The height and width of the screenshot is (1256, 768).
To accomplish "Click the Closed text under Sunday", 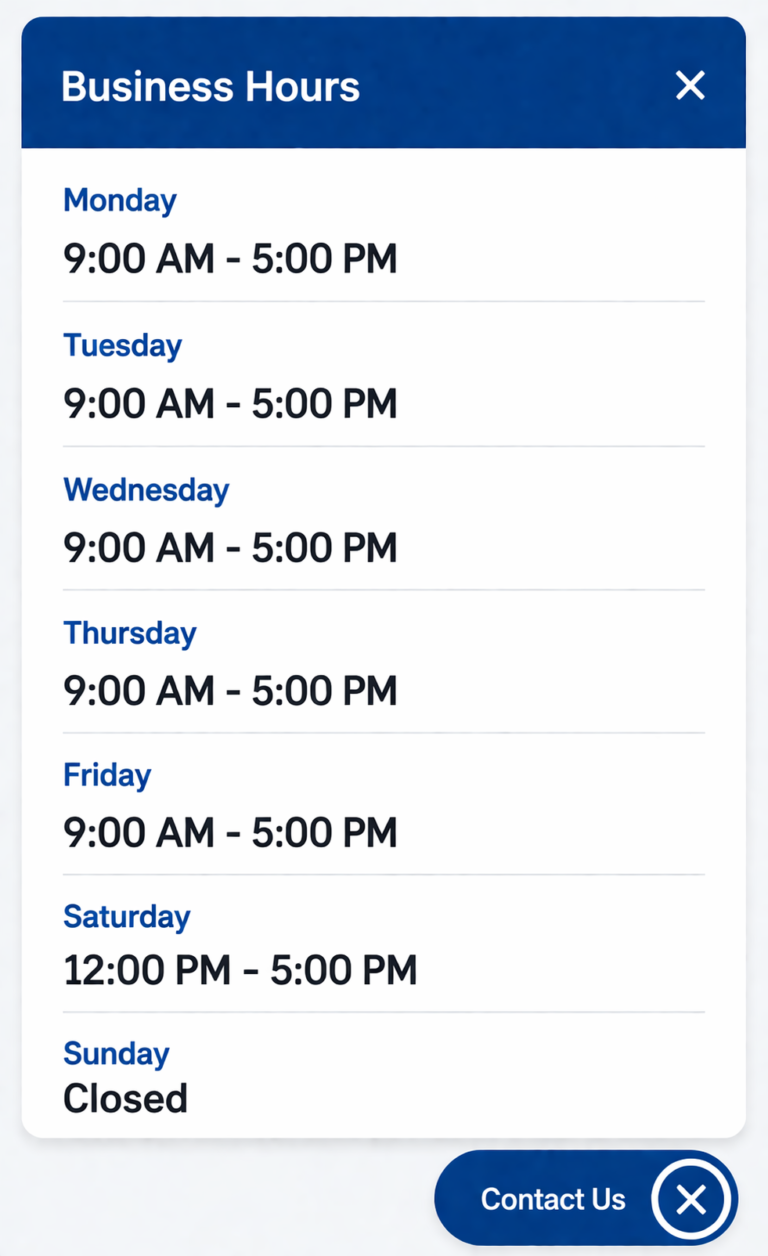I will 125,1098.
